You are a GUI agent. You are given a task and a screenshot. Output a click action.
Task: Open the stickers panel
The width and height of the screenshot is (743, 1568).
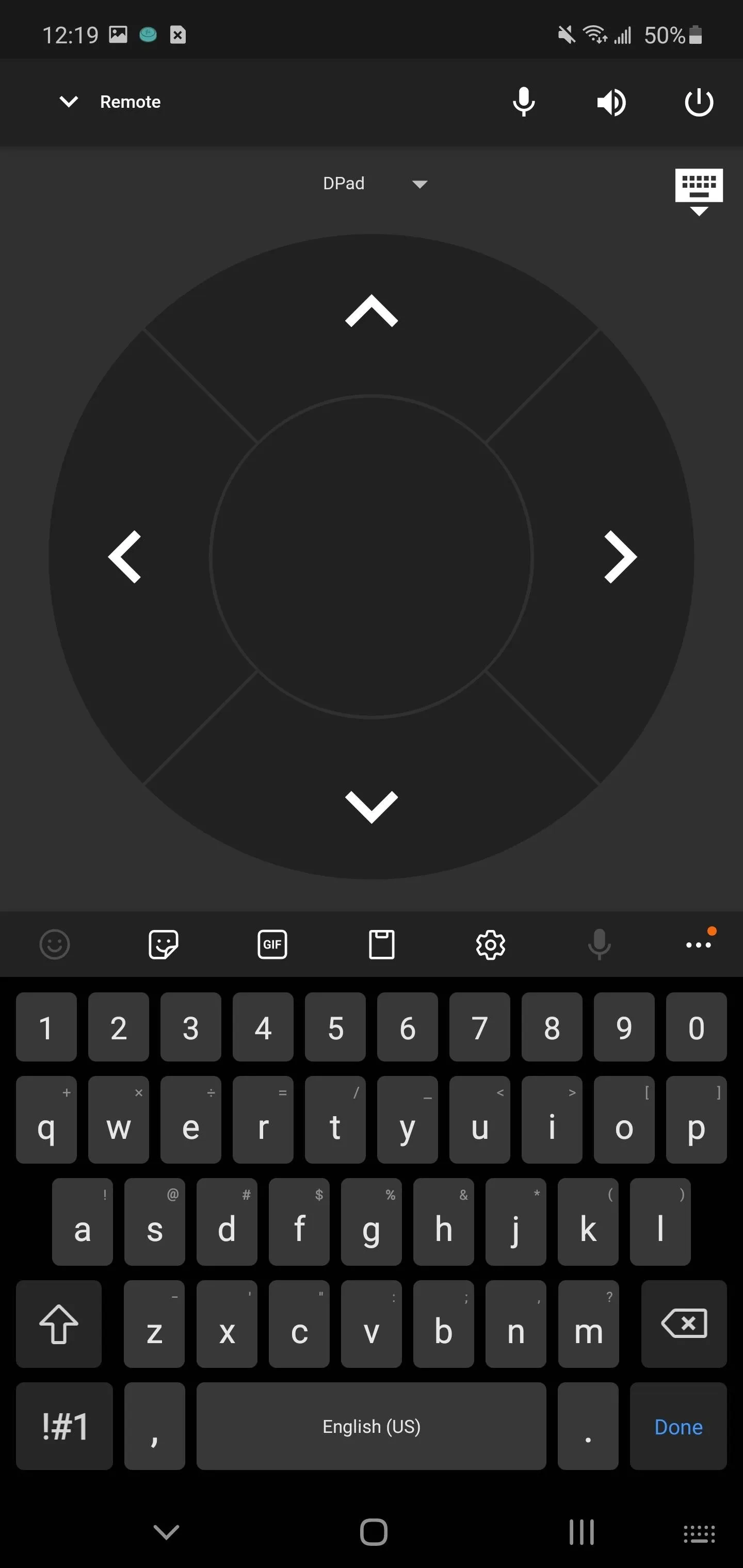pyautogui.click(x=163, y=945)
